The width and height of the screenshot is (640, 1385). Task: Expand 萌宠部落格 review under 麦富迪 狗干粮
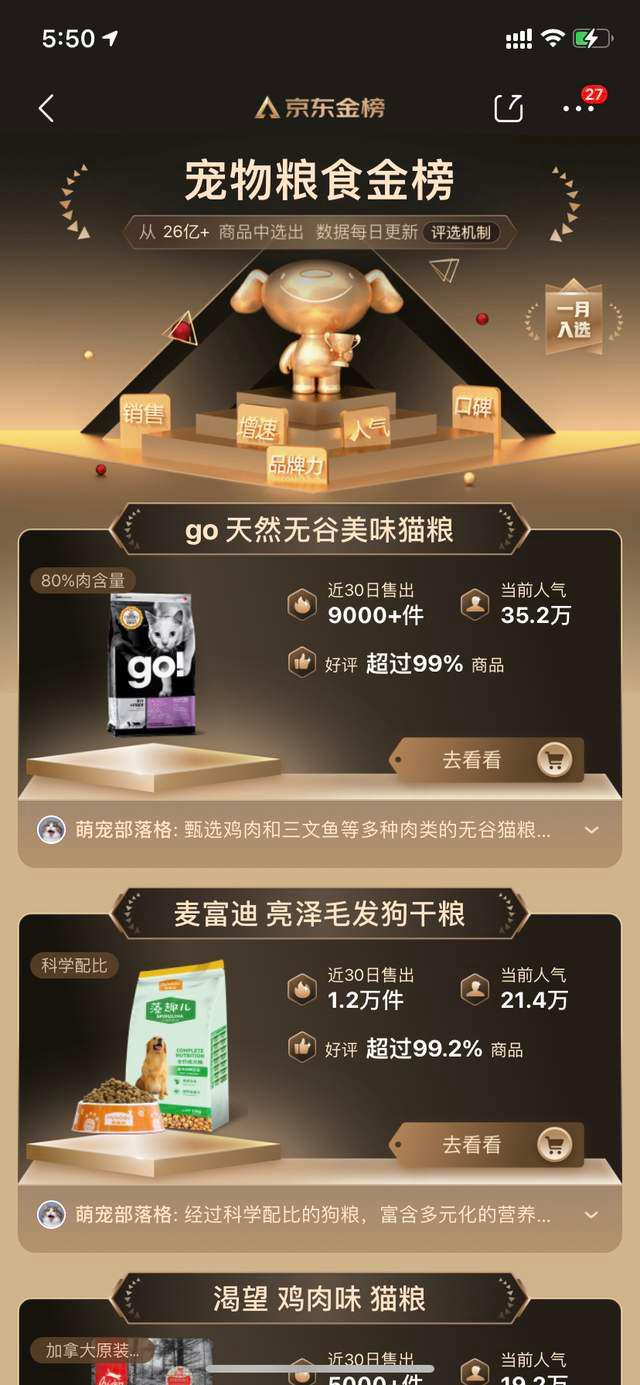click(591, 1215)
